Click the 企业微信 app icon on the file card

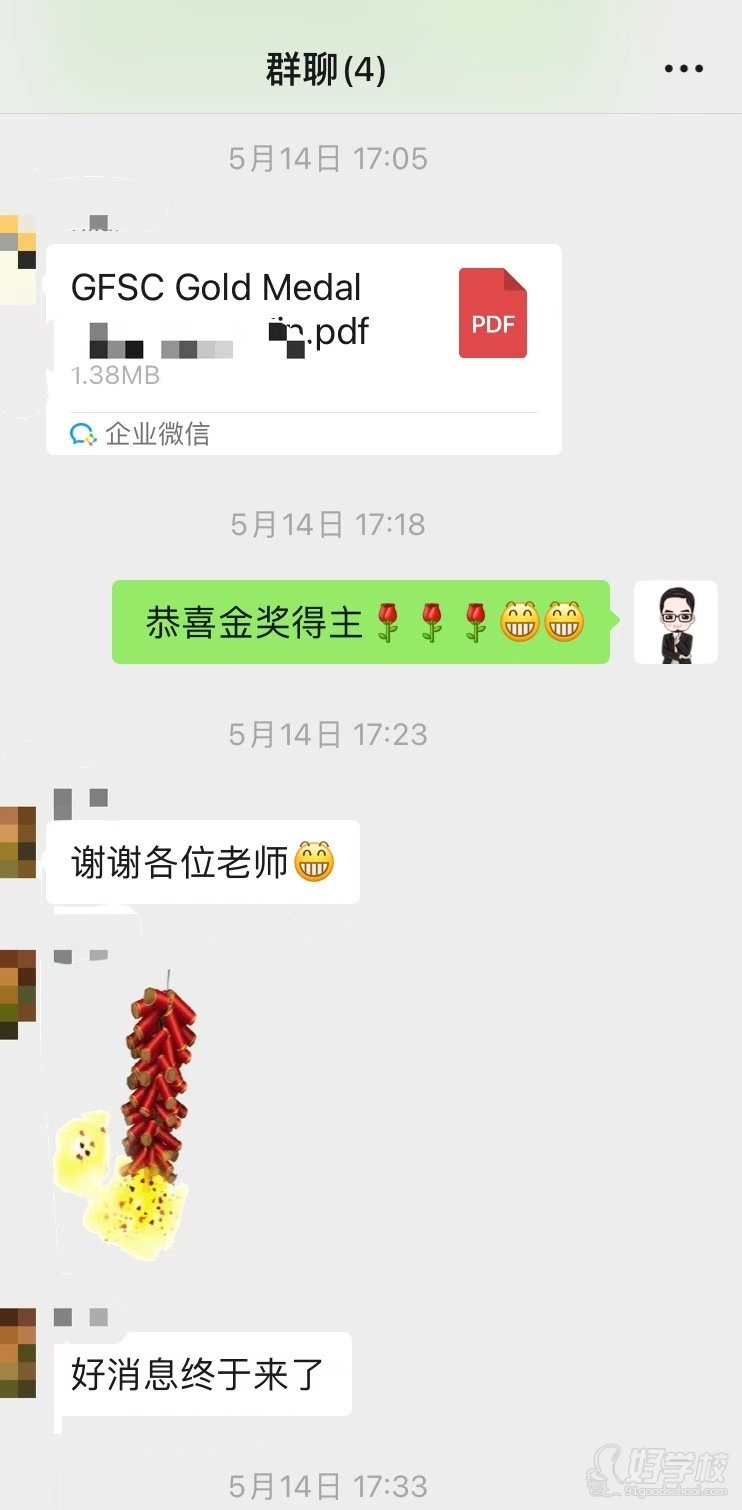point(87,434)
